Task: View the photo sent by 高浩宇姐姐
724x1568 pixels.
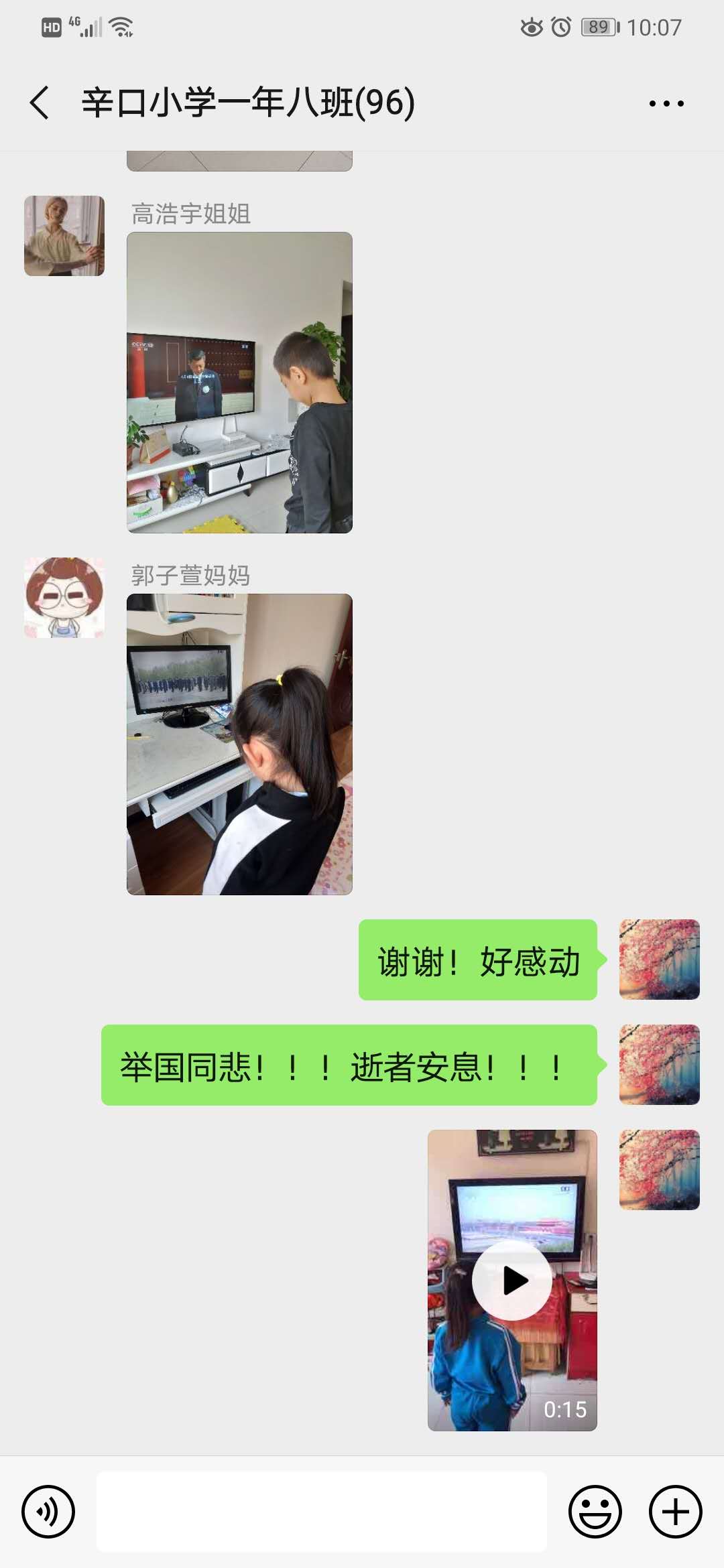Action: pyautogui.click(x=239, y=383)
